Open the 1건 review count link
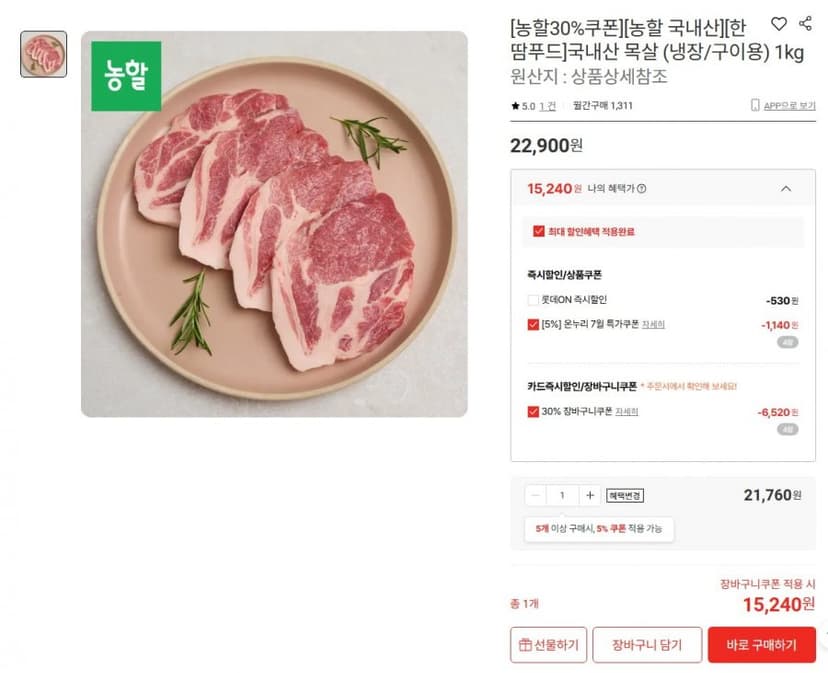 tap(547, 106)
